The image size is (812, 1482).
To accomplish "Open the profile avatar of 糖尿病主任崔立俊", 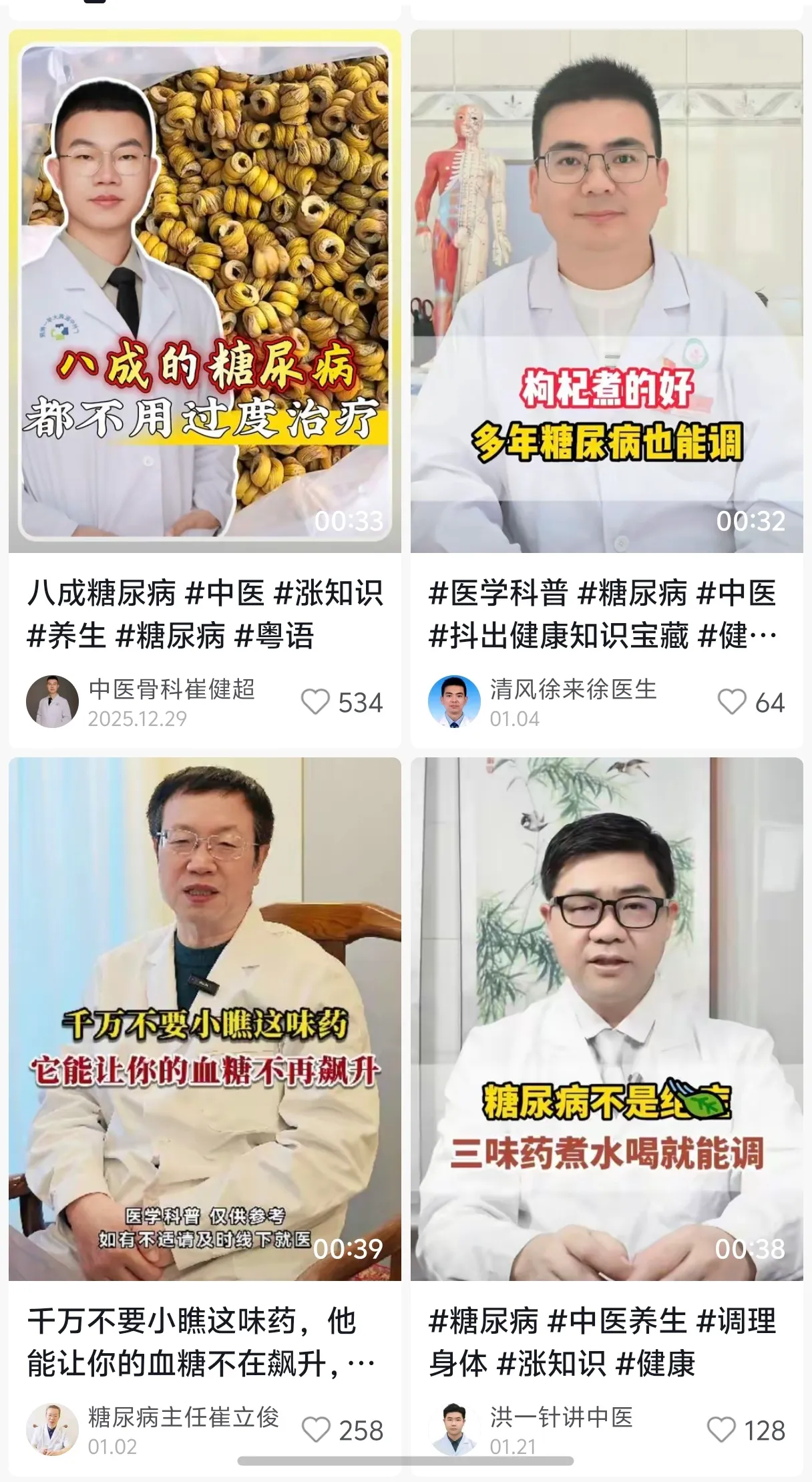I will (52, 1430).
